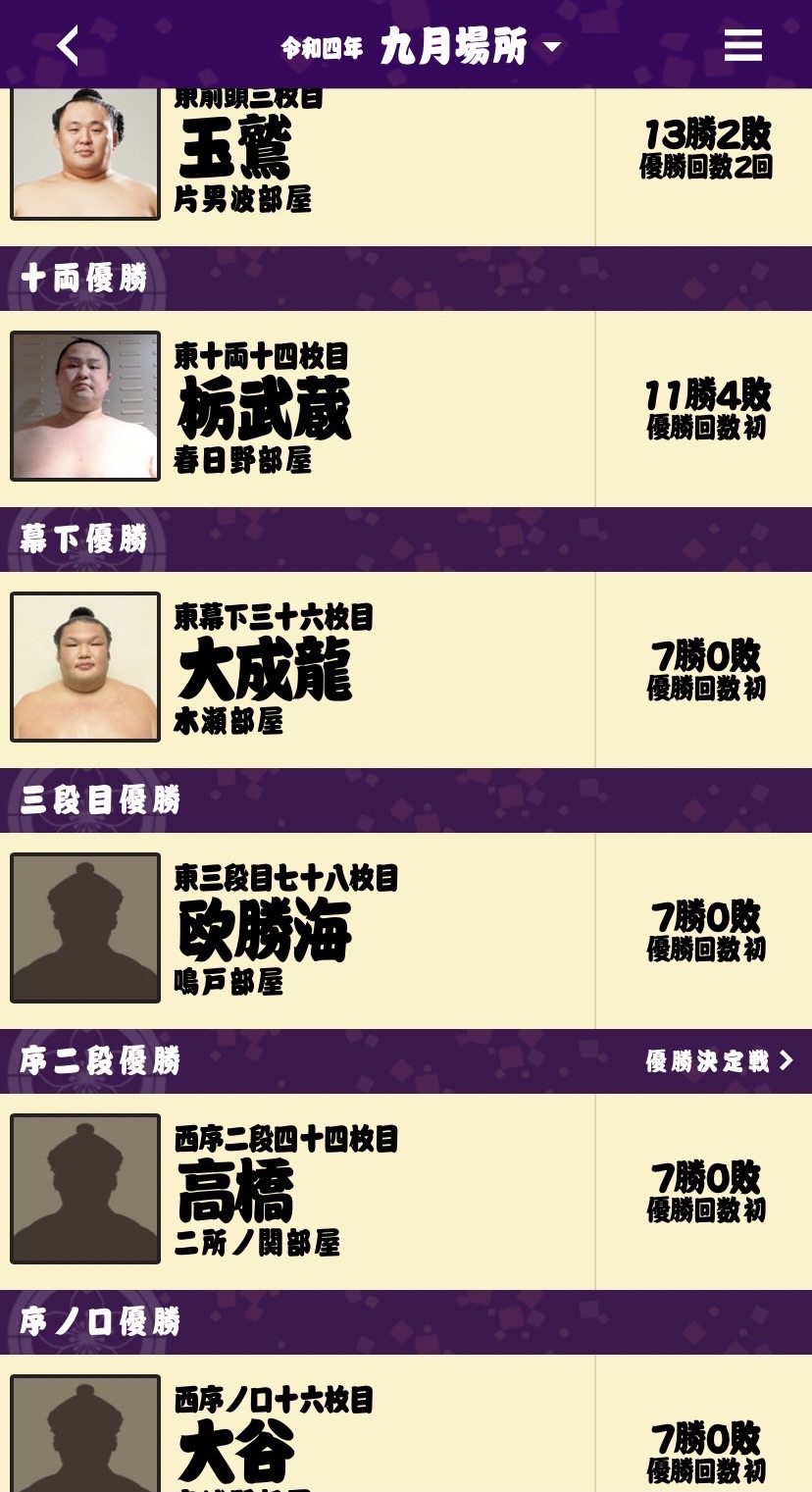Open 欧勝海's wrestler details
Image resolution: width=812 pixels, height=1492 pixels.
click(263, 932)
